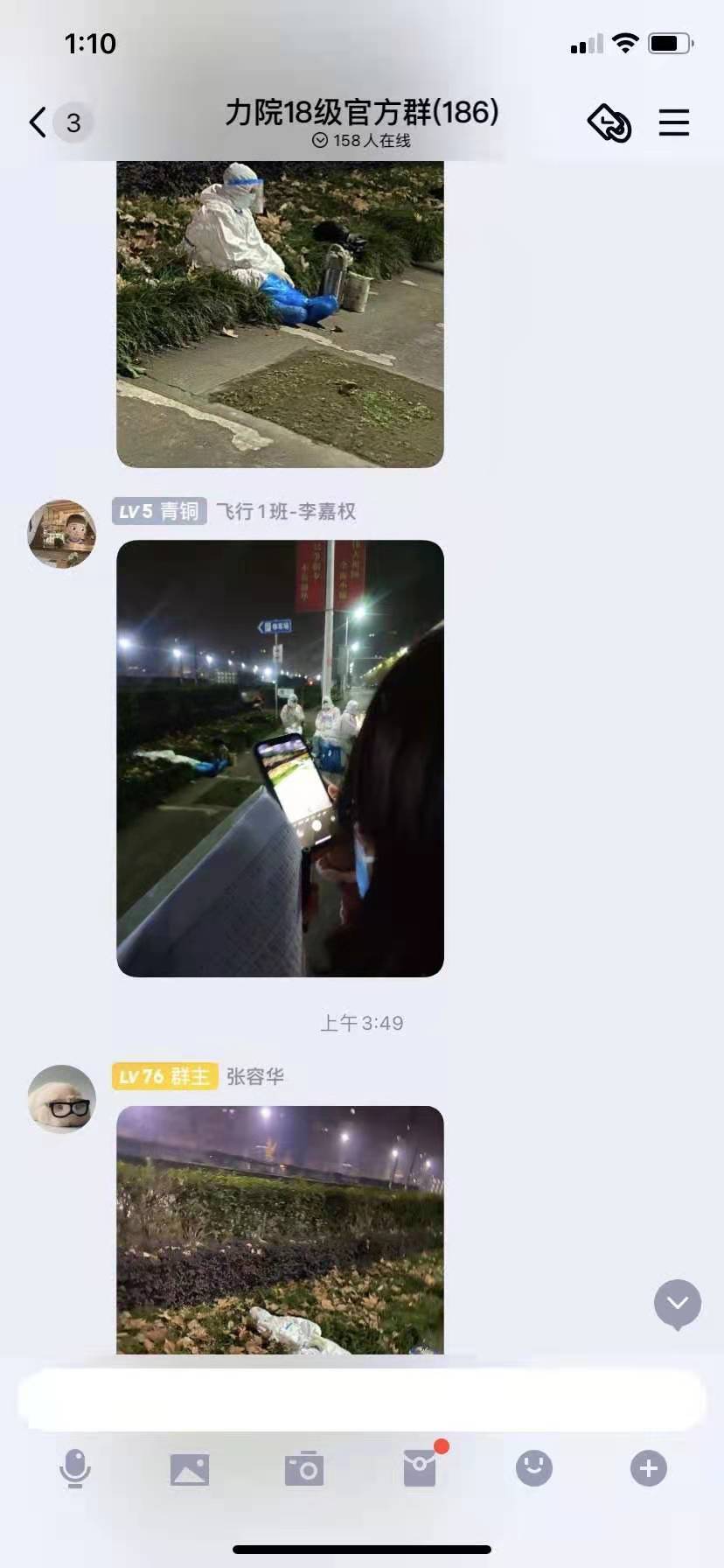Image resolution: width=724 pixels, height=1568 pixels.
Task: Tap 张容华's avatar picture
Action: (x=60, y=1100)
